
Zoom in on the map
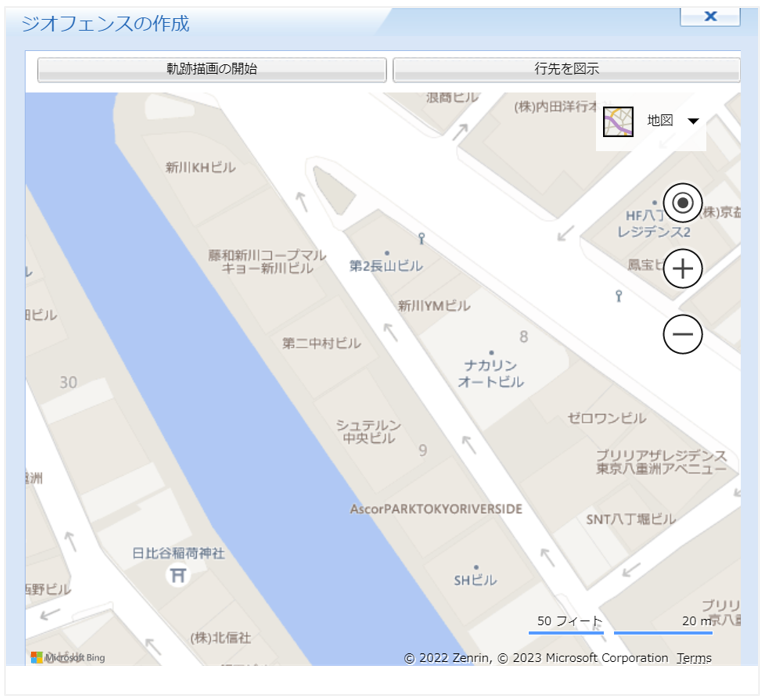click(683, 269)
